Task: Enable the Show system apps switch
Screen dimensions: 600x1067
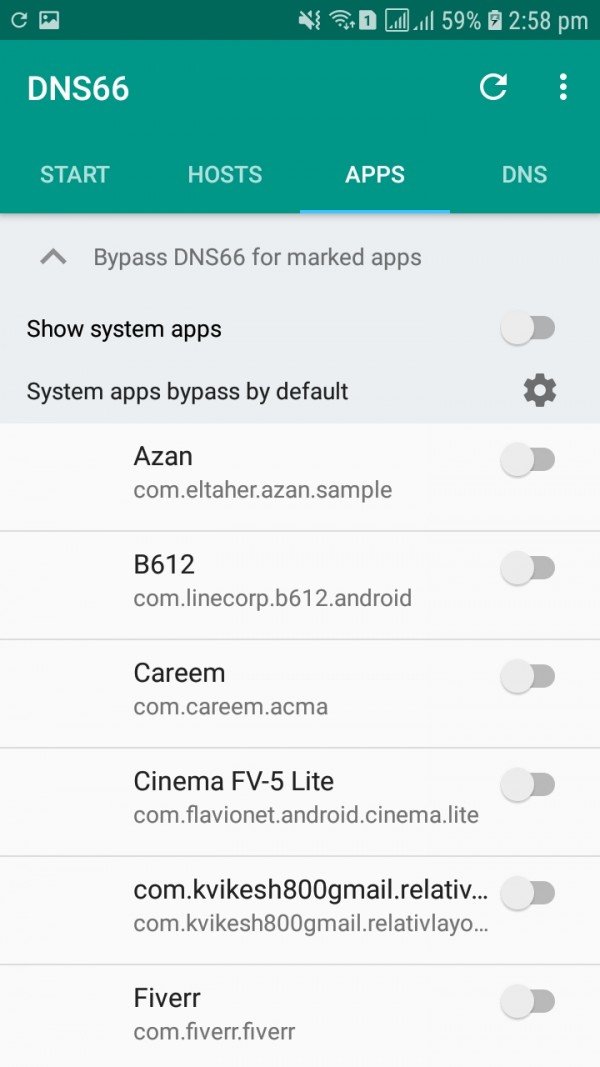Action: point(528,328)
